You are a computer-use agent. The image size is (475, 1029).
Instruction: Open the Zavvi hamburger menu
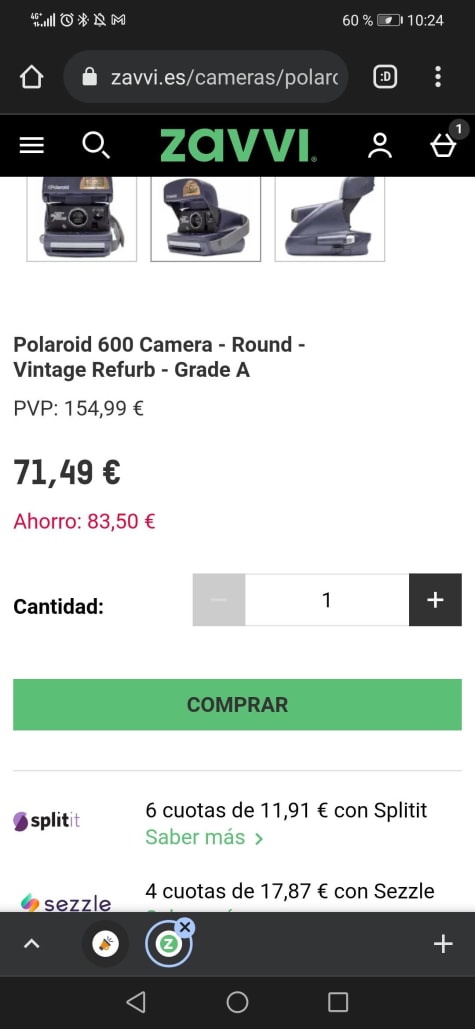(31, 146)
